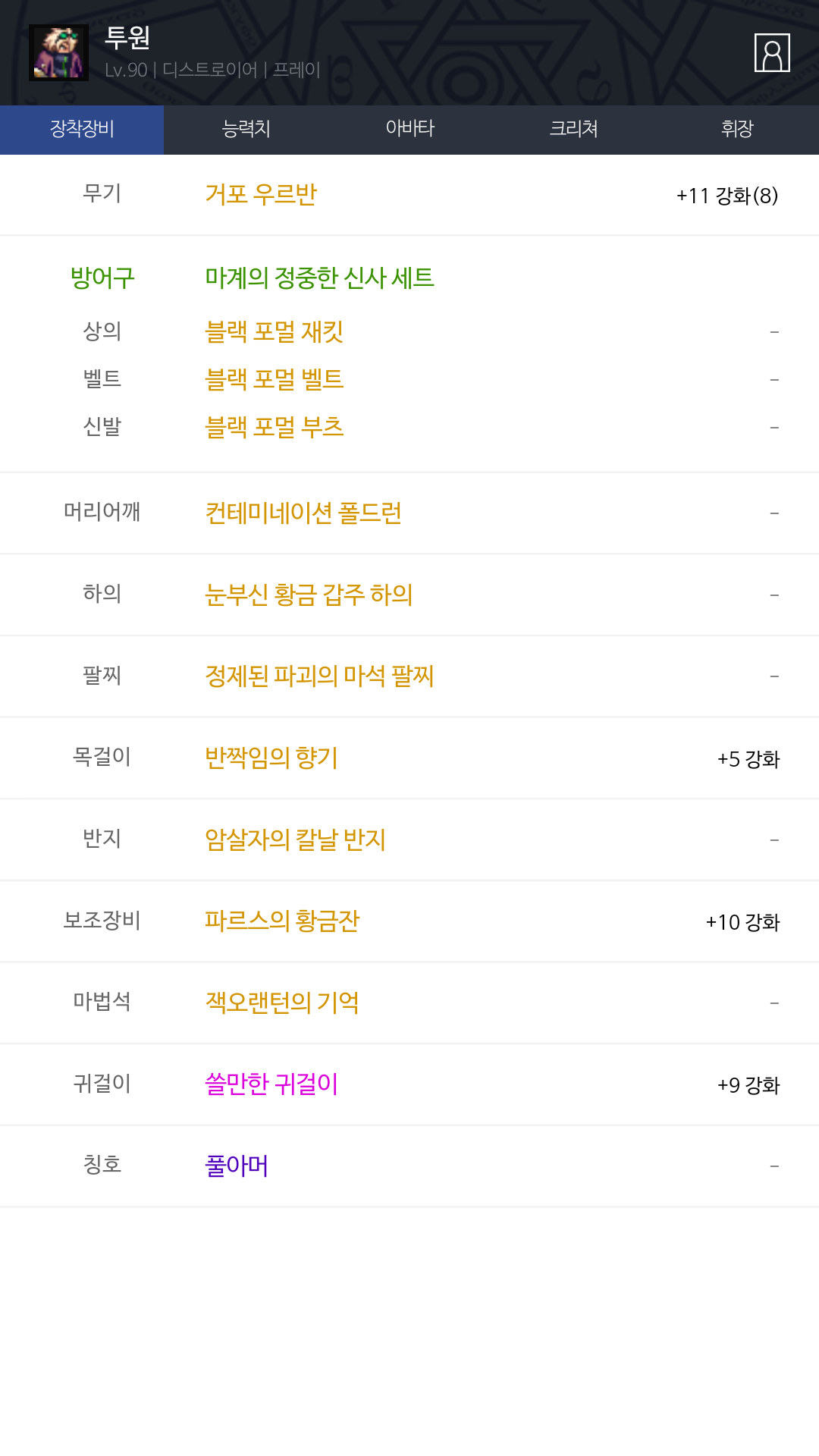Select the 휘장 tab

click(736, 129)
